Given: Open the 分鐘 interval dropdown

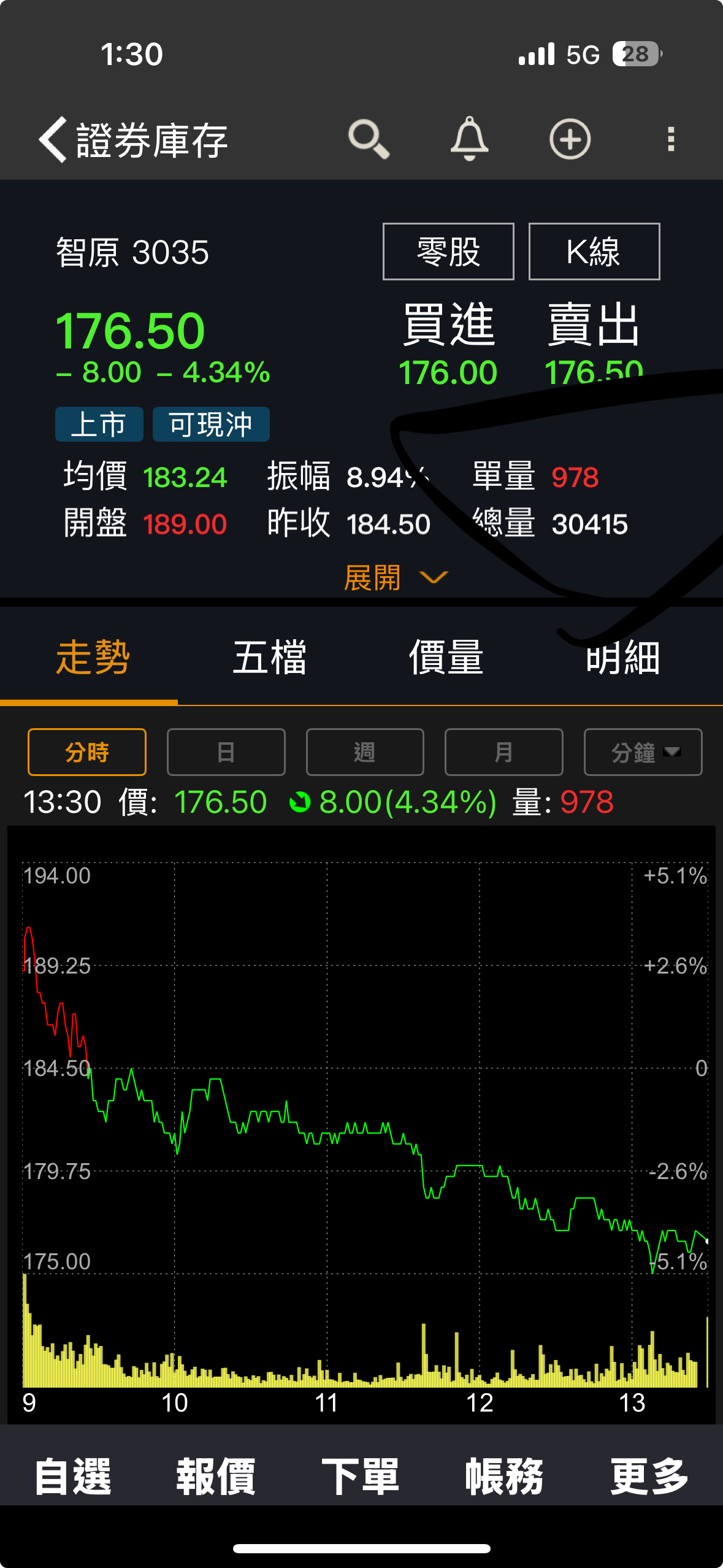Looking at the screenshot, I should coord(643,752).
